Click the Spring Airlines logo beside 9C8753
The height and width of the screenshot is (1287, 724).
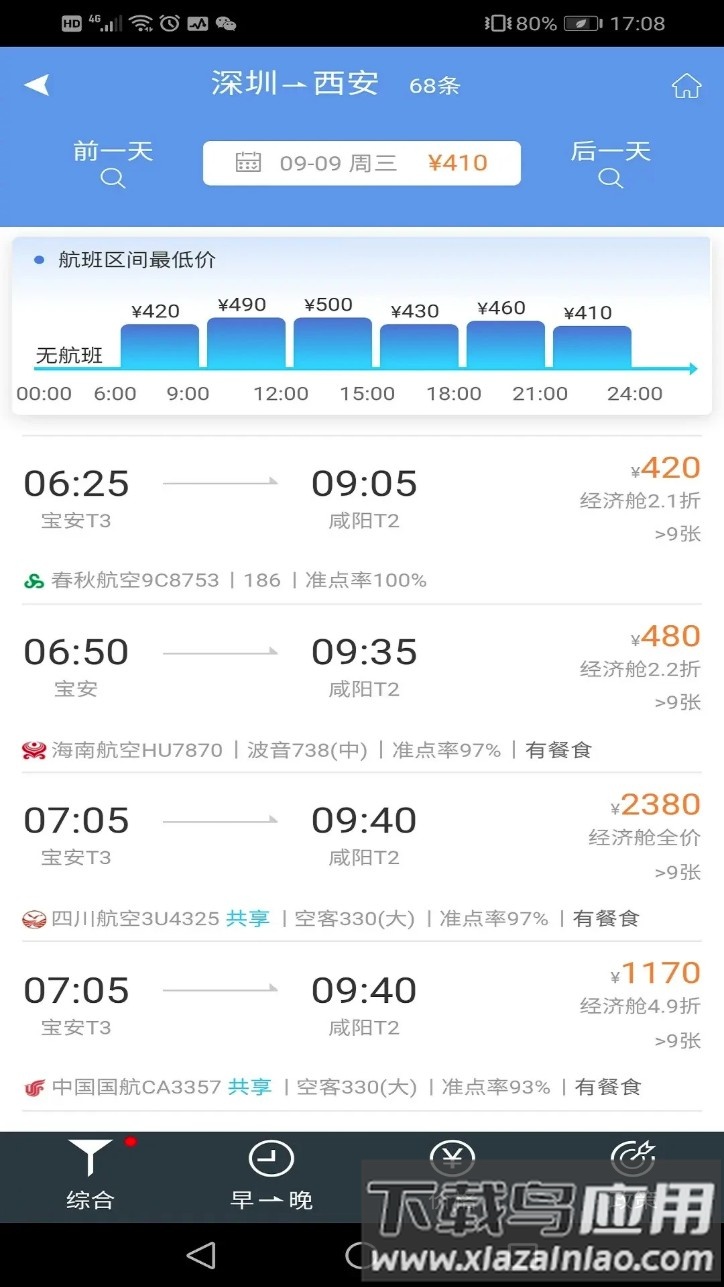tap(33, 580)
